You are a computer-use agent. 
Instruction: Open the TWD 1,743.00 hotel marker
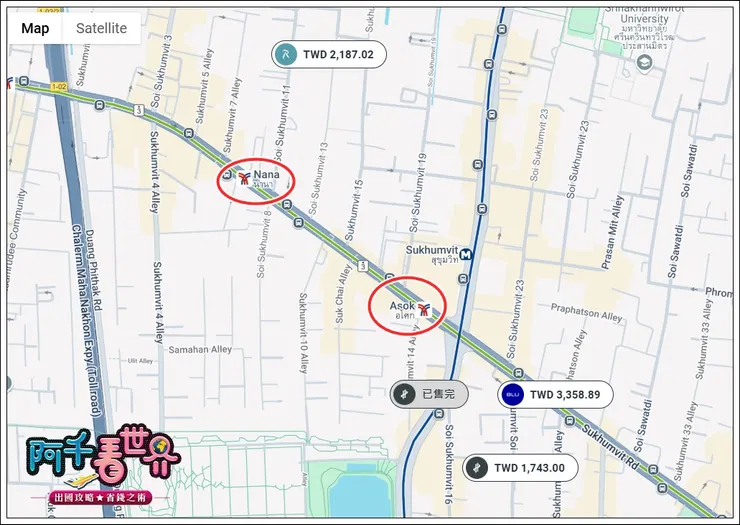click(x=519, y=467)
